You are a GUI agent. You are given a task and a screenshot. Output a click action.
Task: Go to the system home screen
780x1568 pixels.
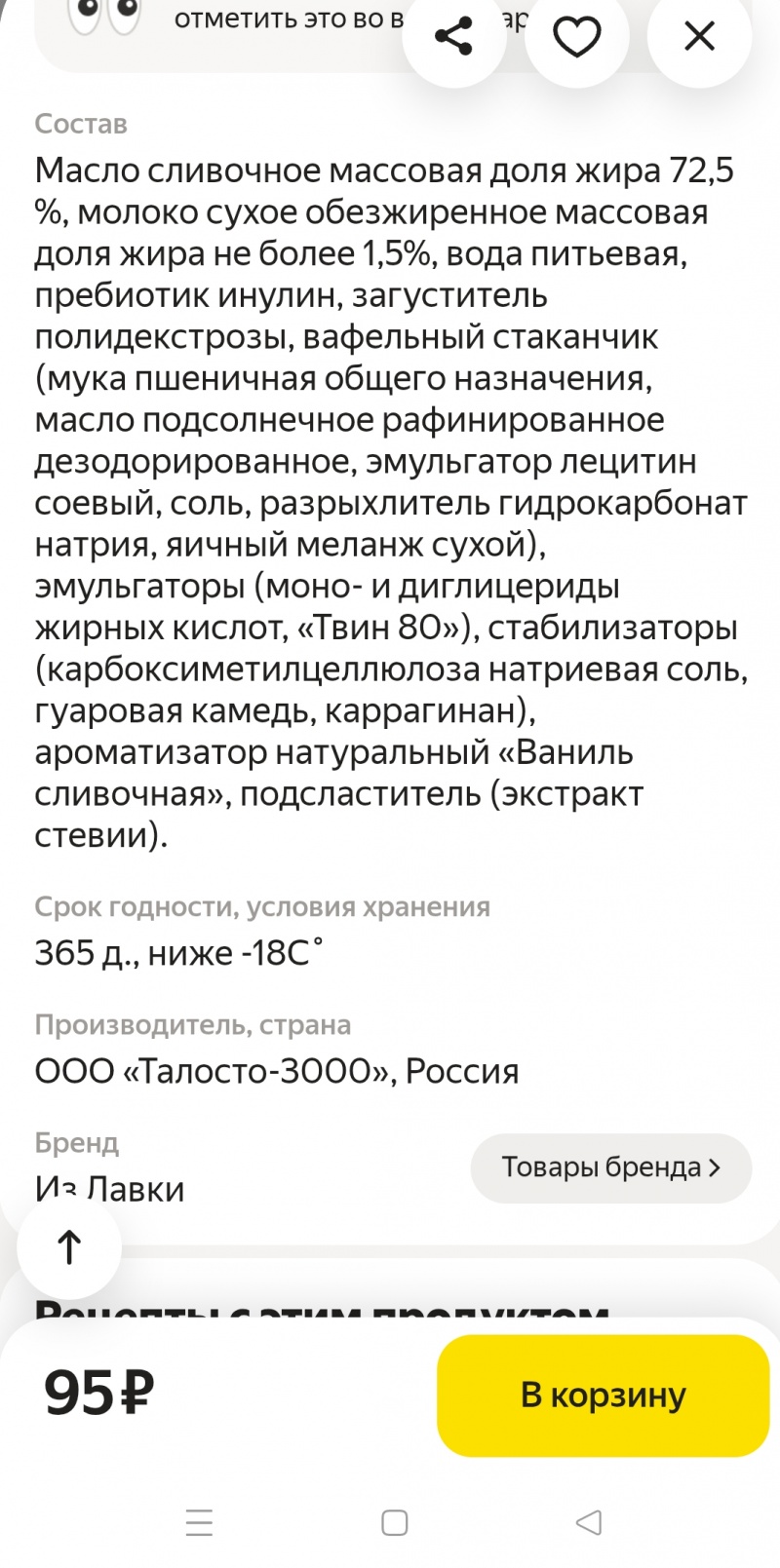[394, 1522]
